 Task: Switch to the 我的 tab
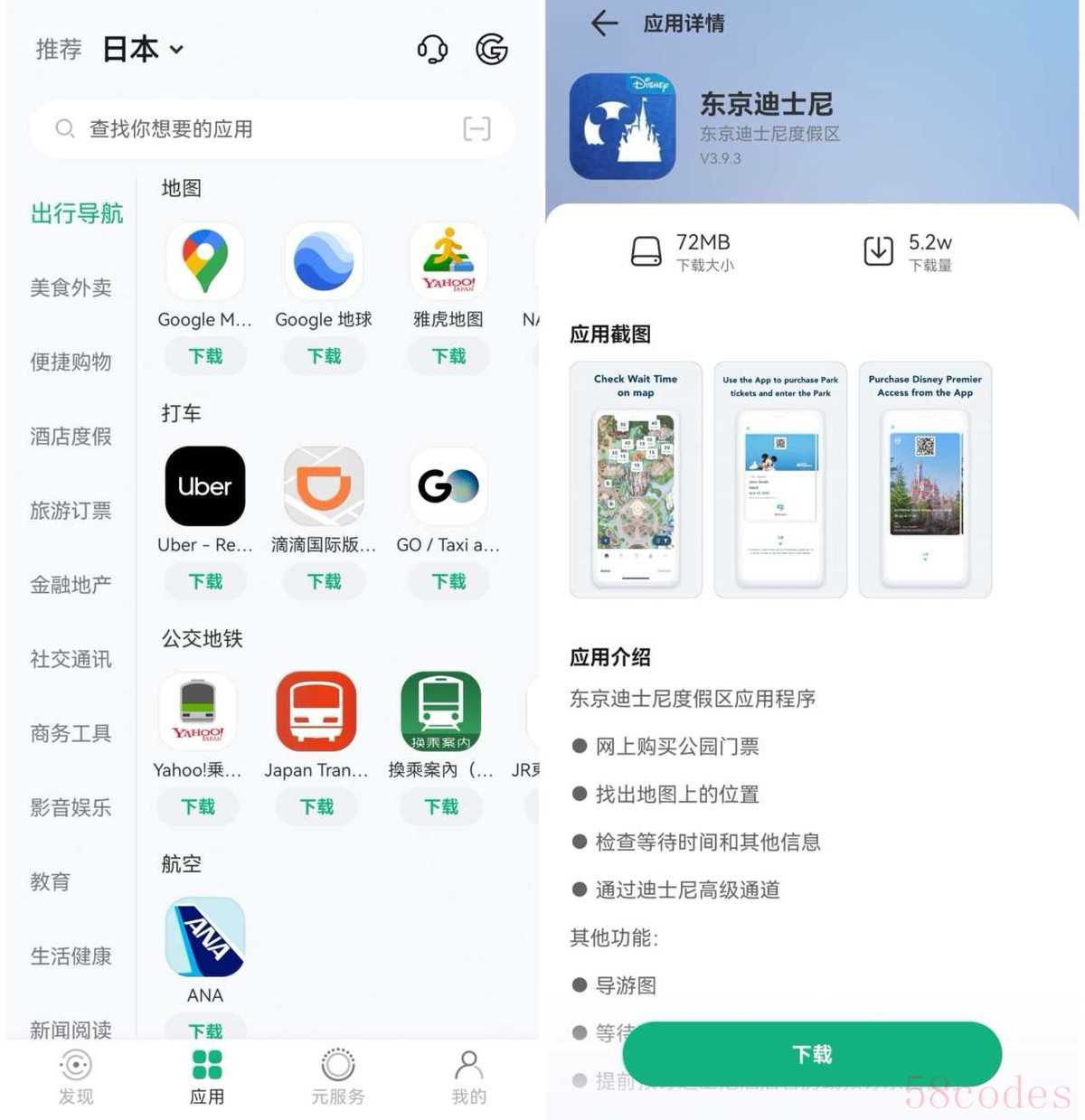click(468, 1077)
